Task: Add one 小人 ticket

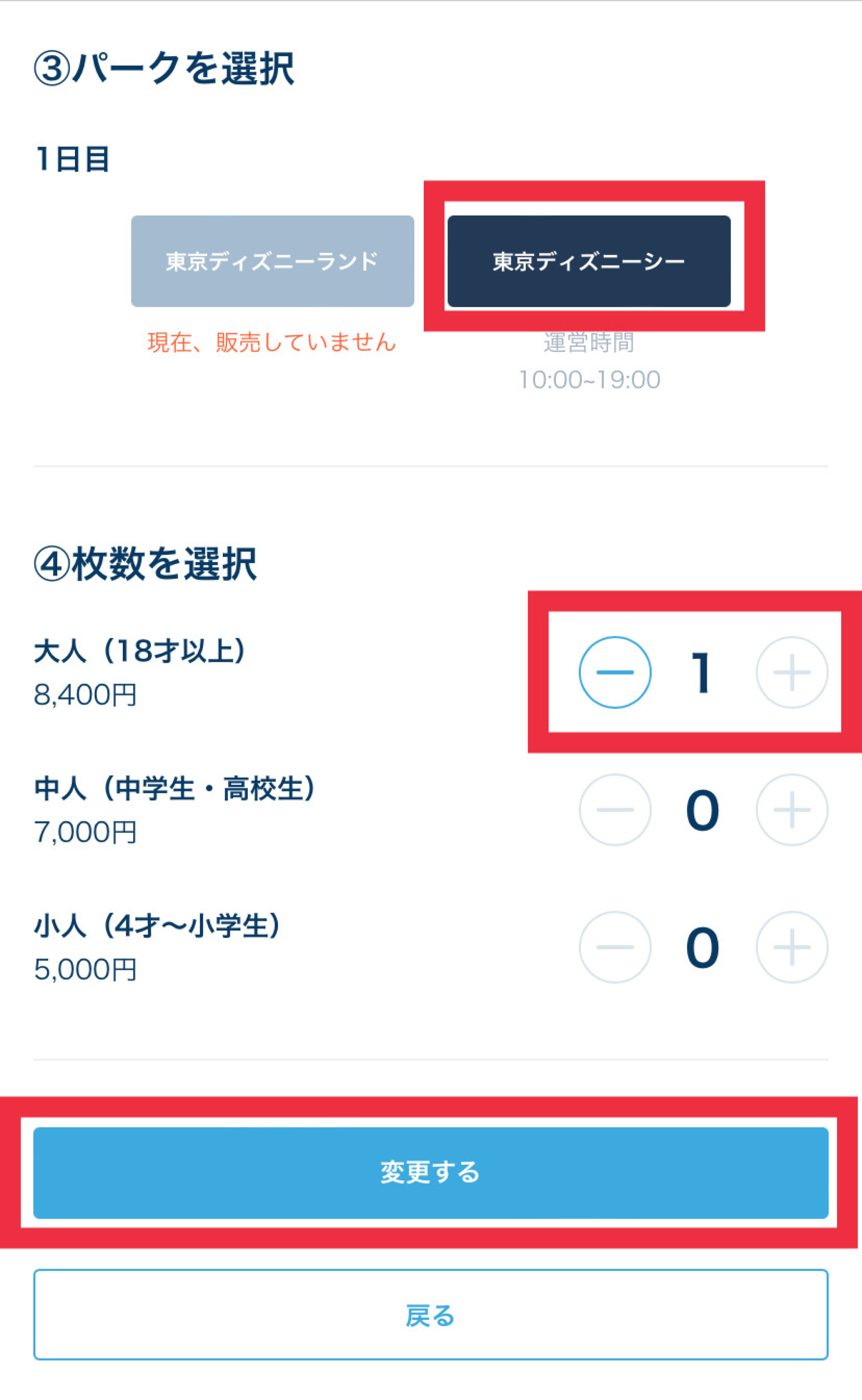Action: click(791, 947)
